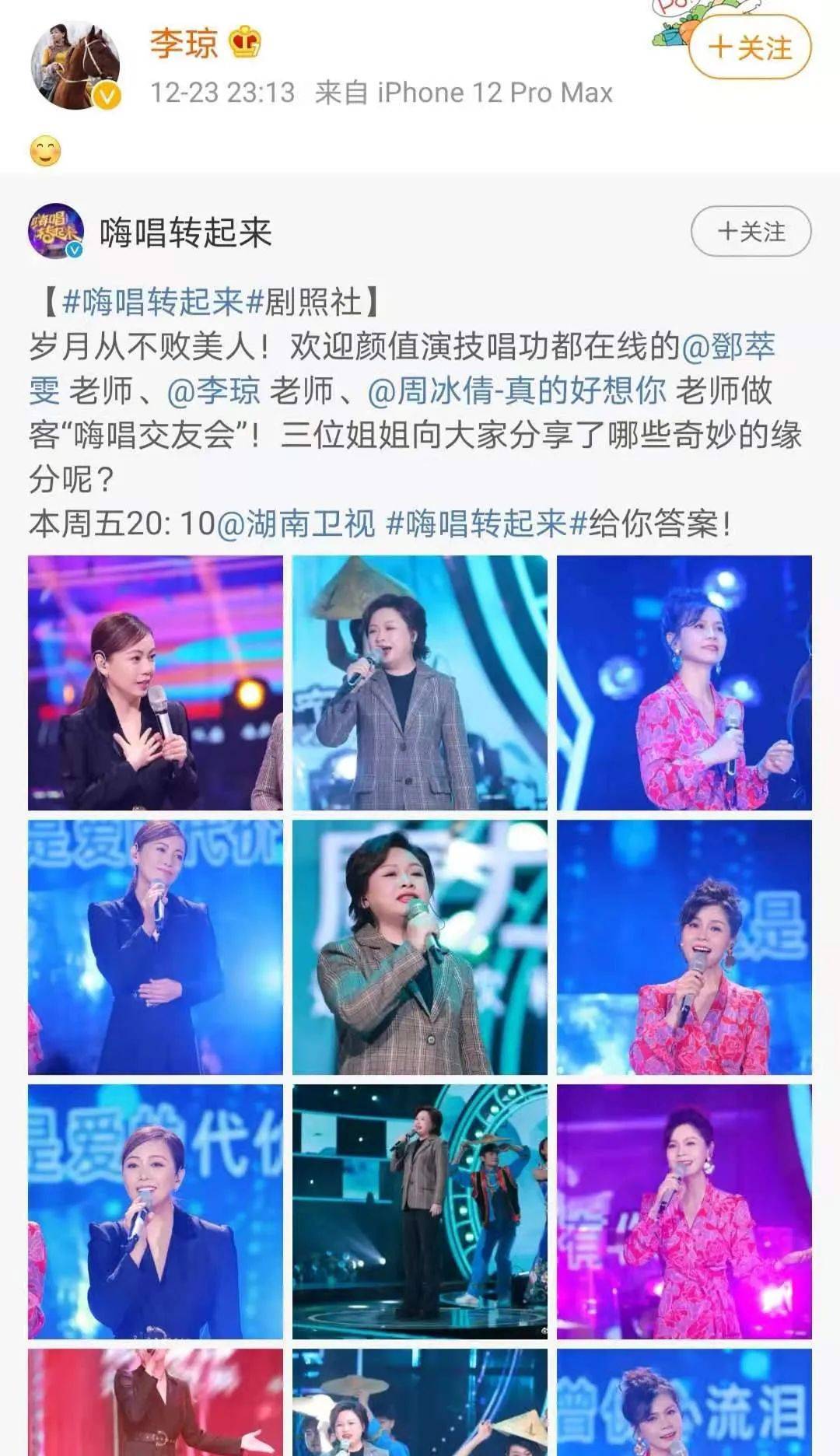Open second-row photo of woman in black dress

click(x=156, y=947)
